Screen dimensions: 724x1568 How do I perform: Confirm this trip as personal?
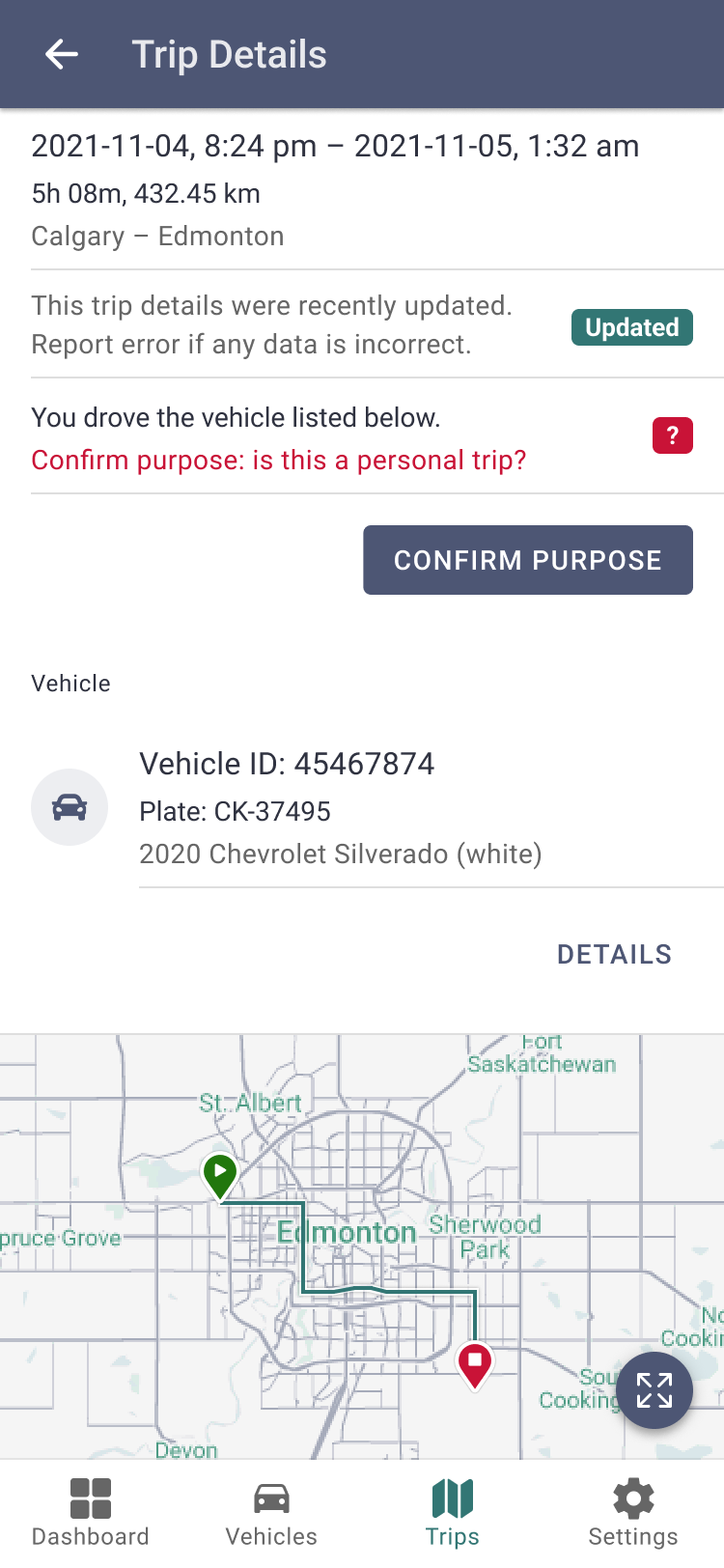point(528,559)
